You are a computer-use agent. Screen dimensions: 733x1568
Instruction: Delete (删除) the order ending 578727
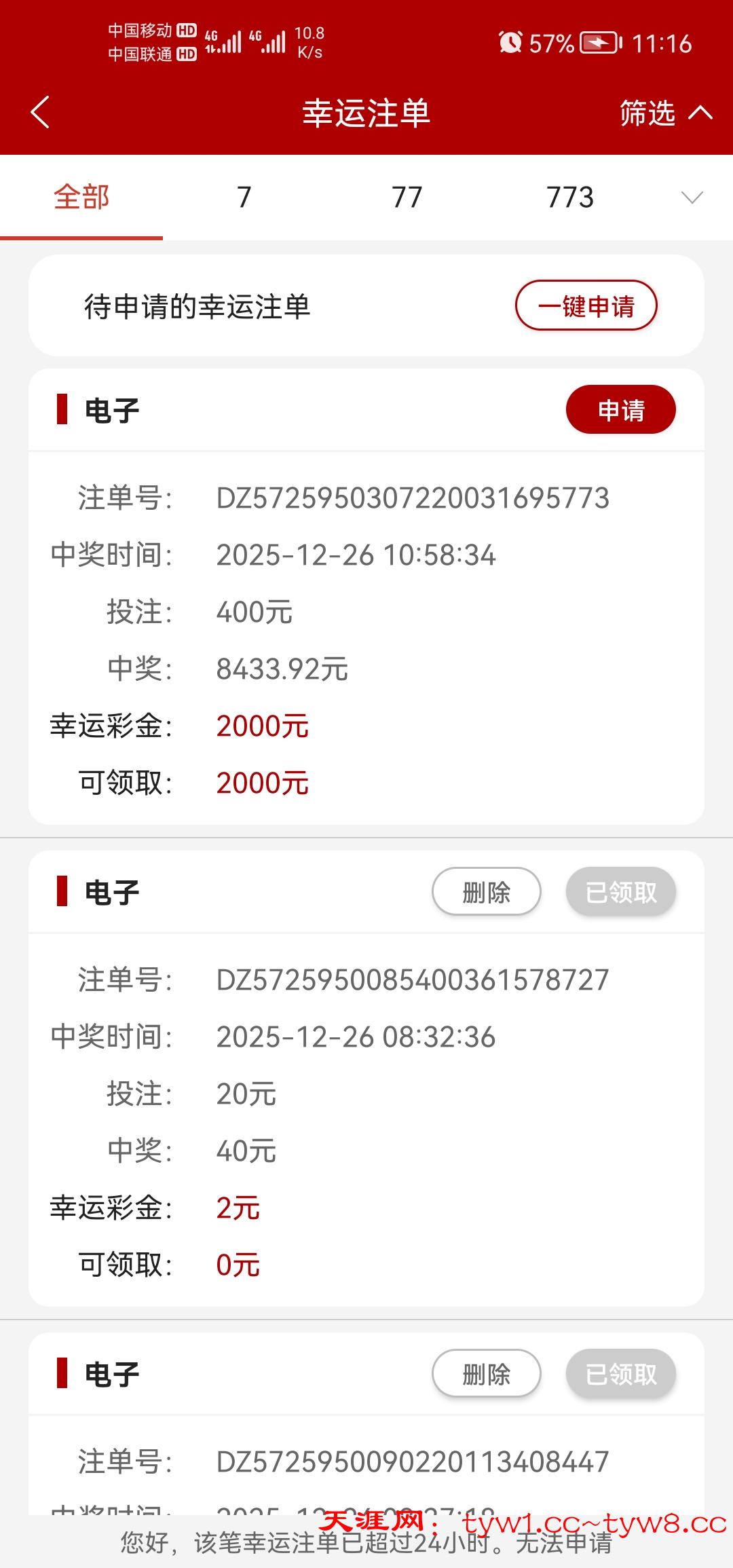486,891
